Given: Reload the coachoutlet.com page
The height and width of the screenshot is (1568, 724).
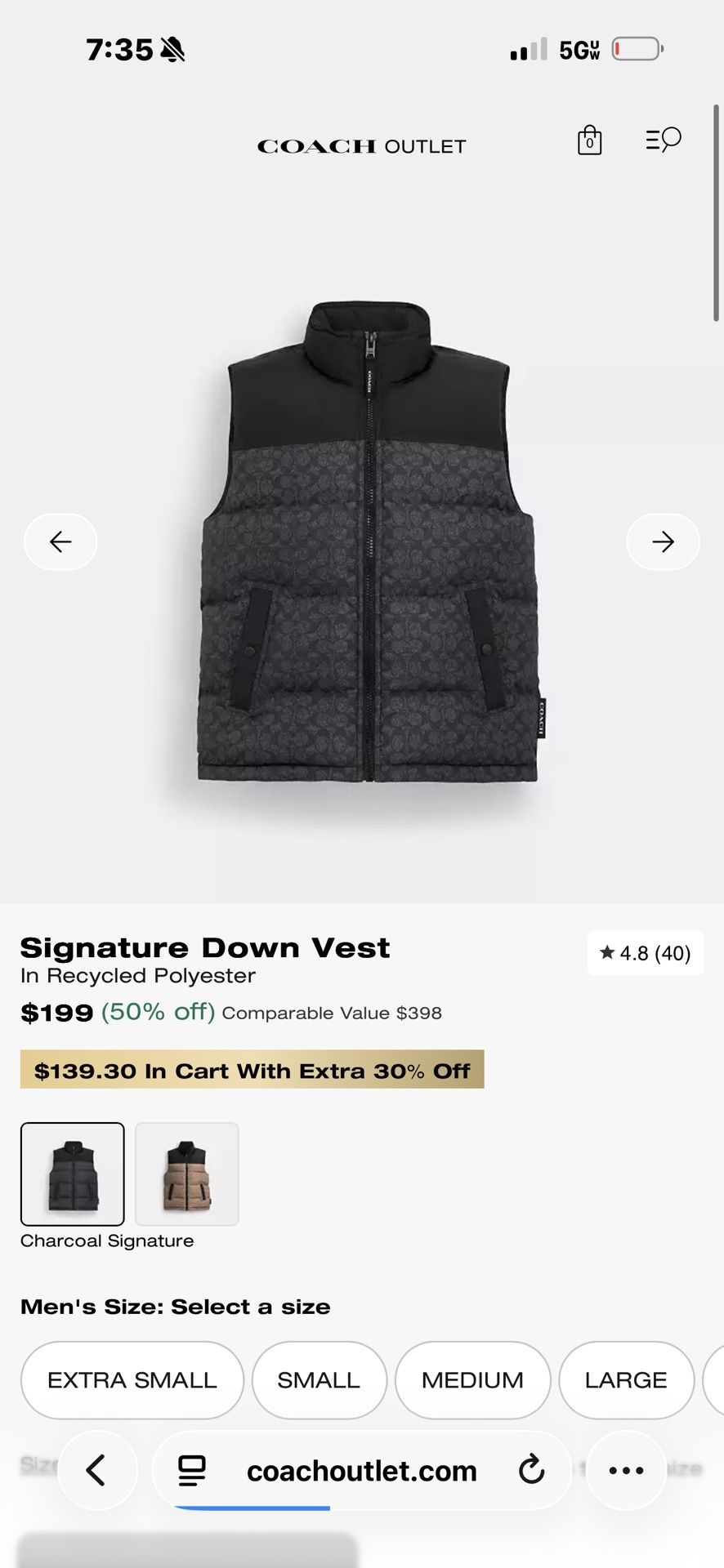Looking at the screenshot, I should click(532, 1470).
